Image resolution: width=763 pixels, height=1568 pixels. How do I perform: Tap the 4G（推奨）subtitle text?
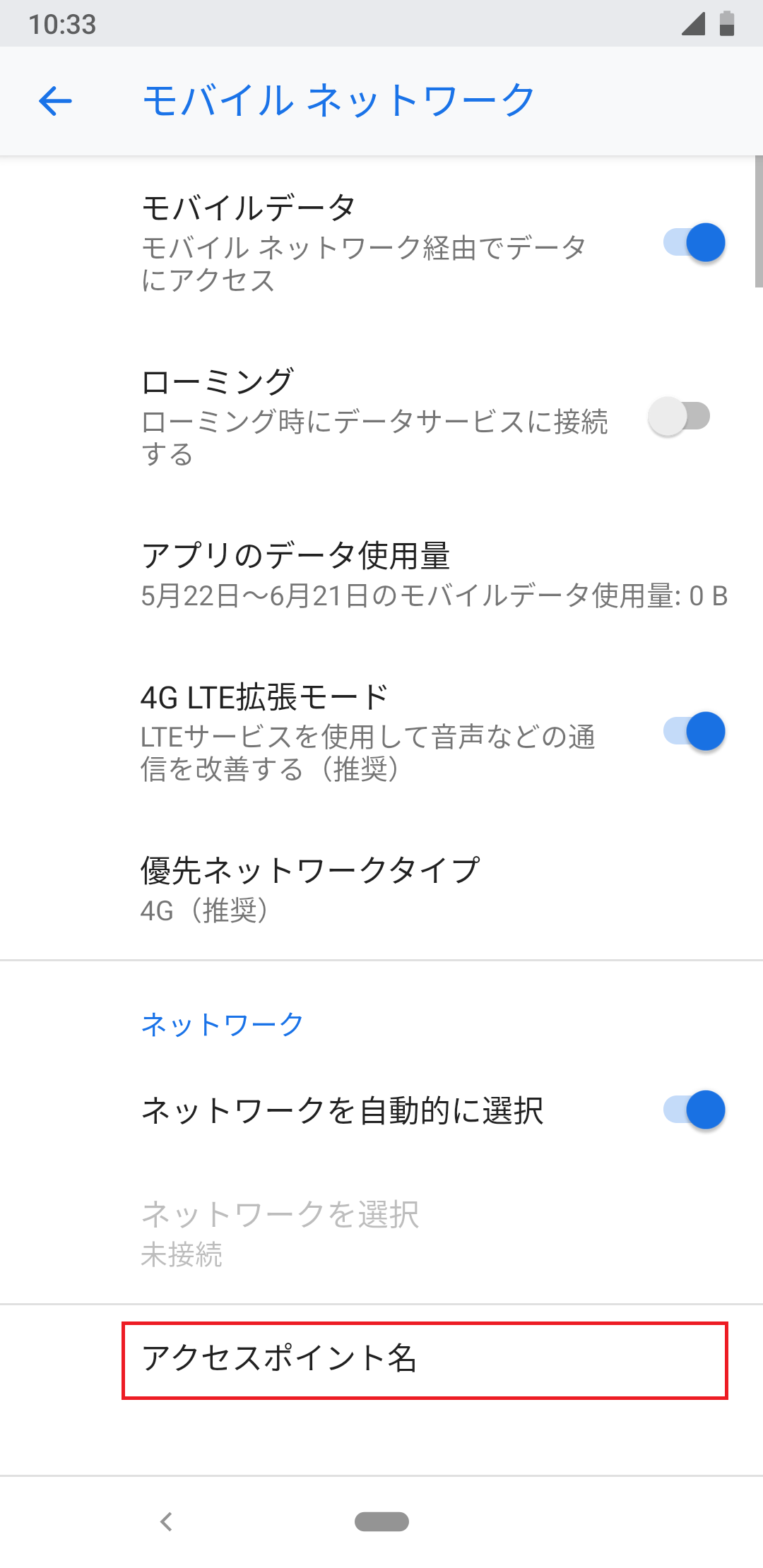[x=206, y=912]
